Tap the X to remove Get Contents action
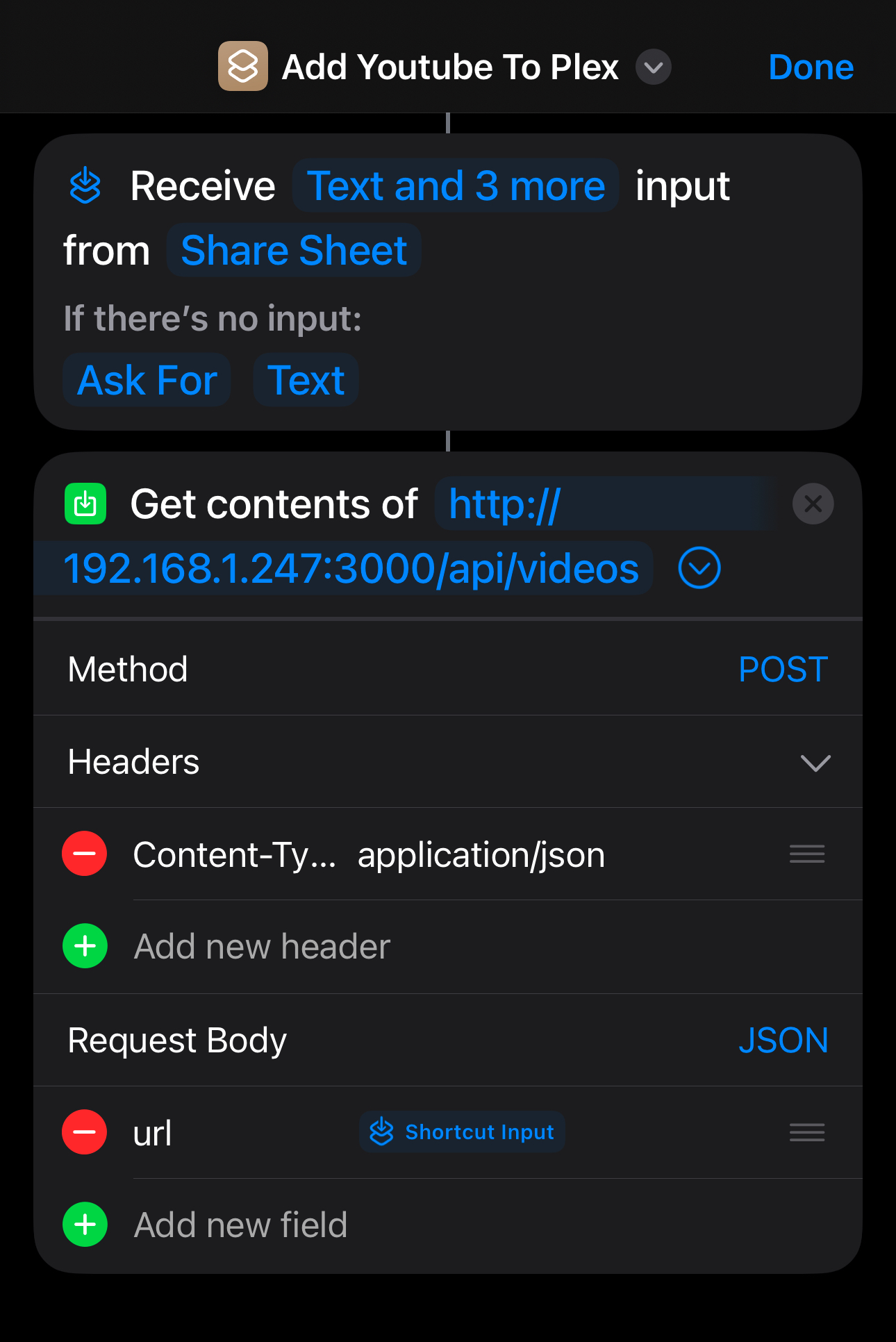Screen dimensions: 896x1342 [x=812, y=504]
